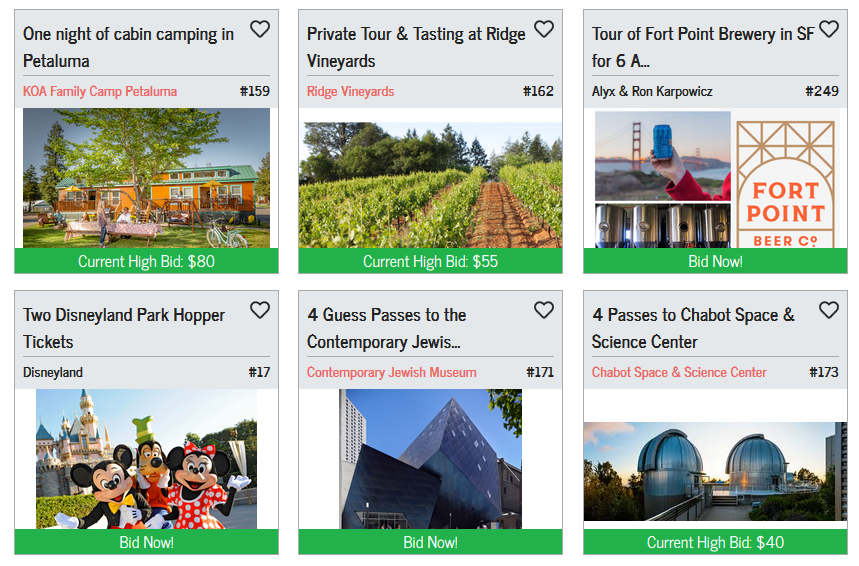Open Chabot Space & Science Center donor link
The height and width of the screenshot is (566, 859).
[679, 372]
